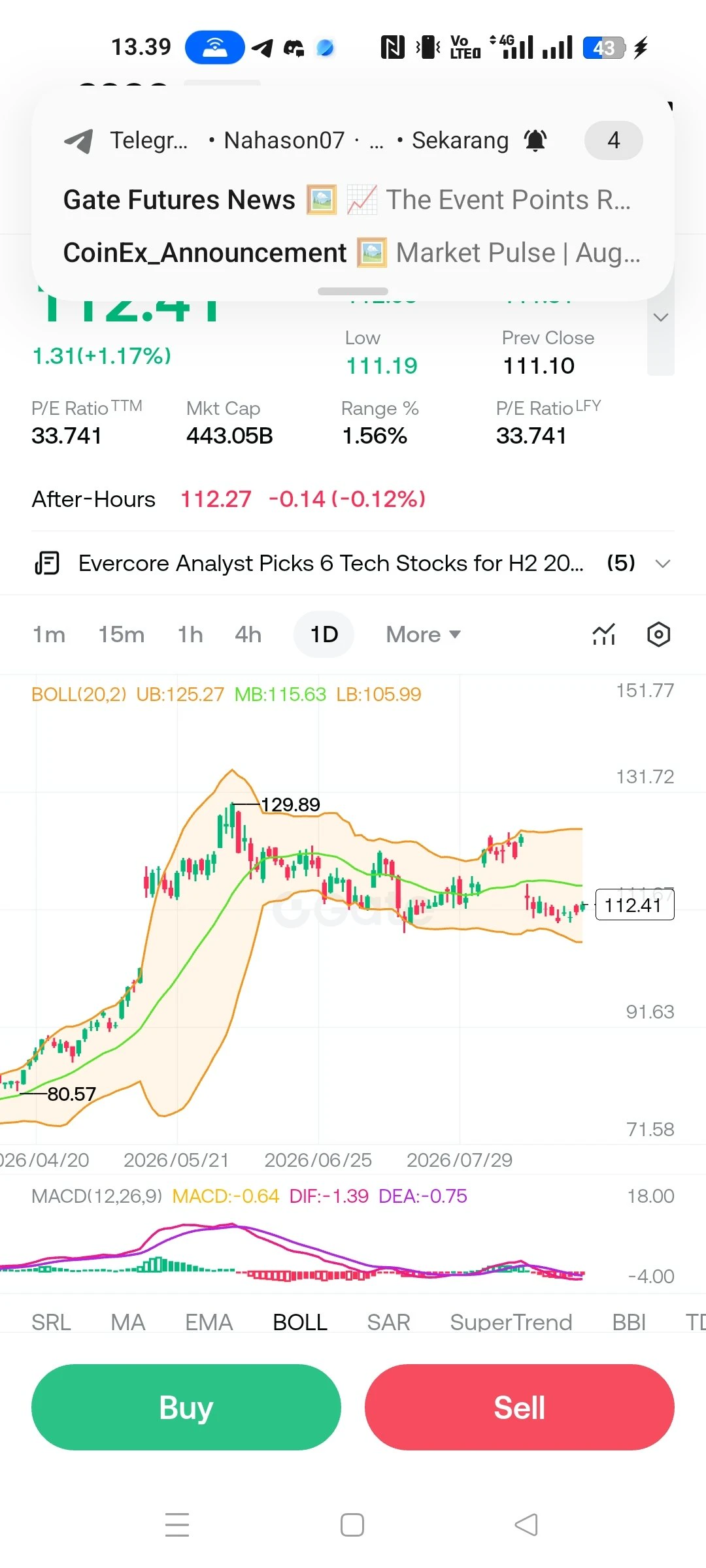Image resolution: width=706 pixels, height=1568 pixels.
Task: Select the BOLL indicator
Action: pyautogui.click(x=300, y=1322)
